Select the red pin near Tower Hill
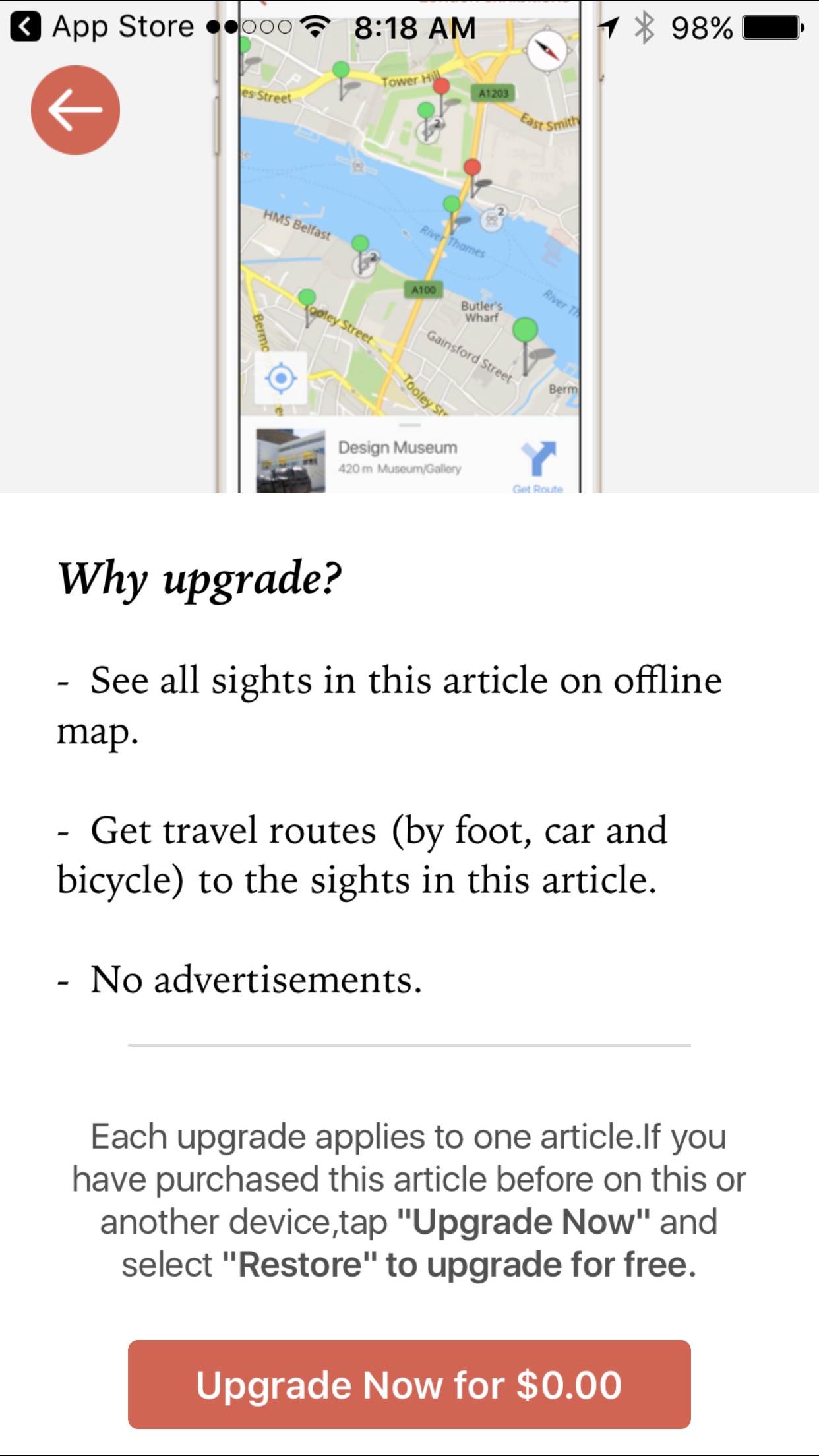819x1456 pixels. 440,86
